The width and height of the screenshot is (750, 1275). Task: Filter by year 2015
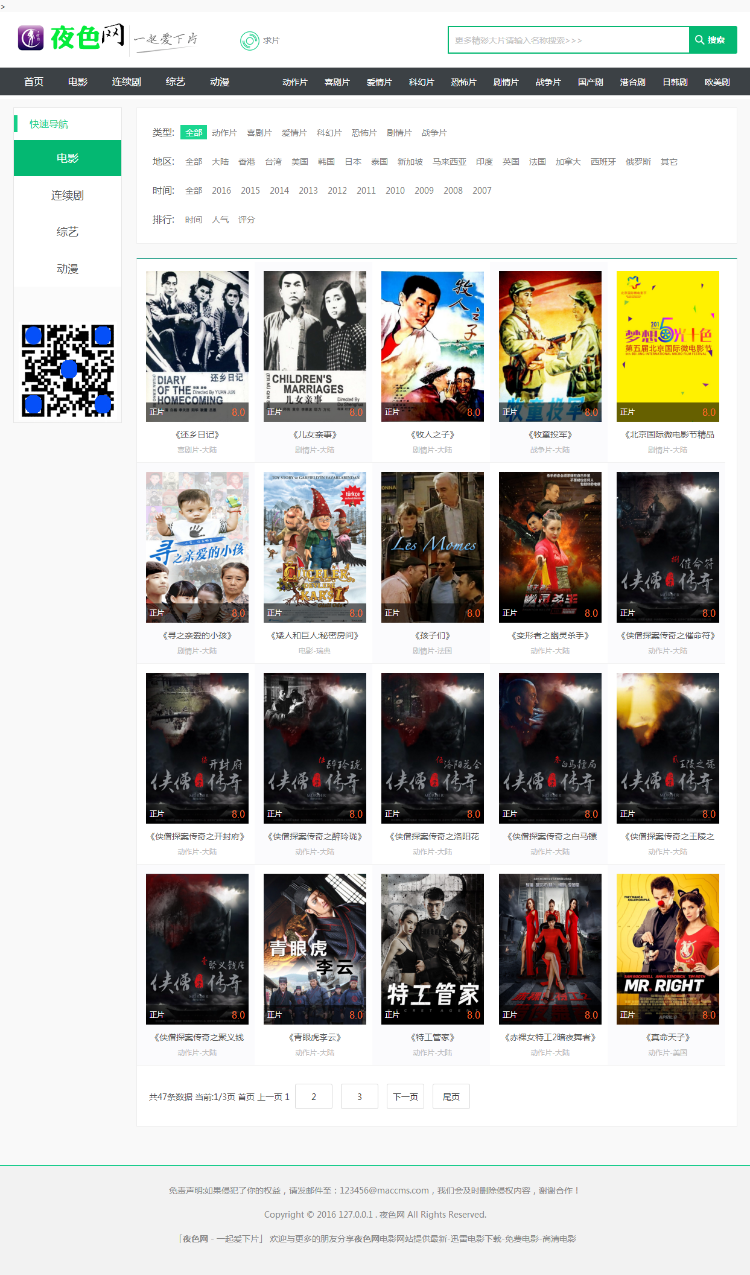pyautogui.click(x=250, y=190)
